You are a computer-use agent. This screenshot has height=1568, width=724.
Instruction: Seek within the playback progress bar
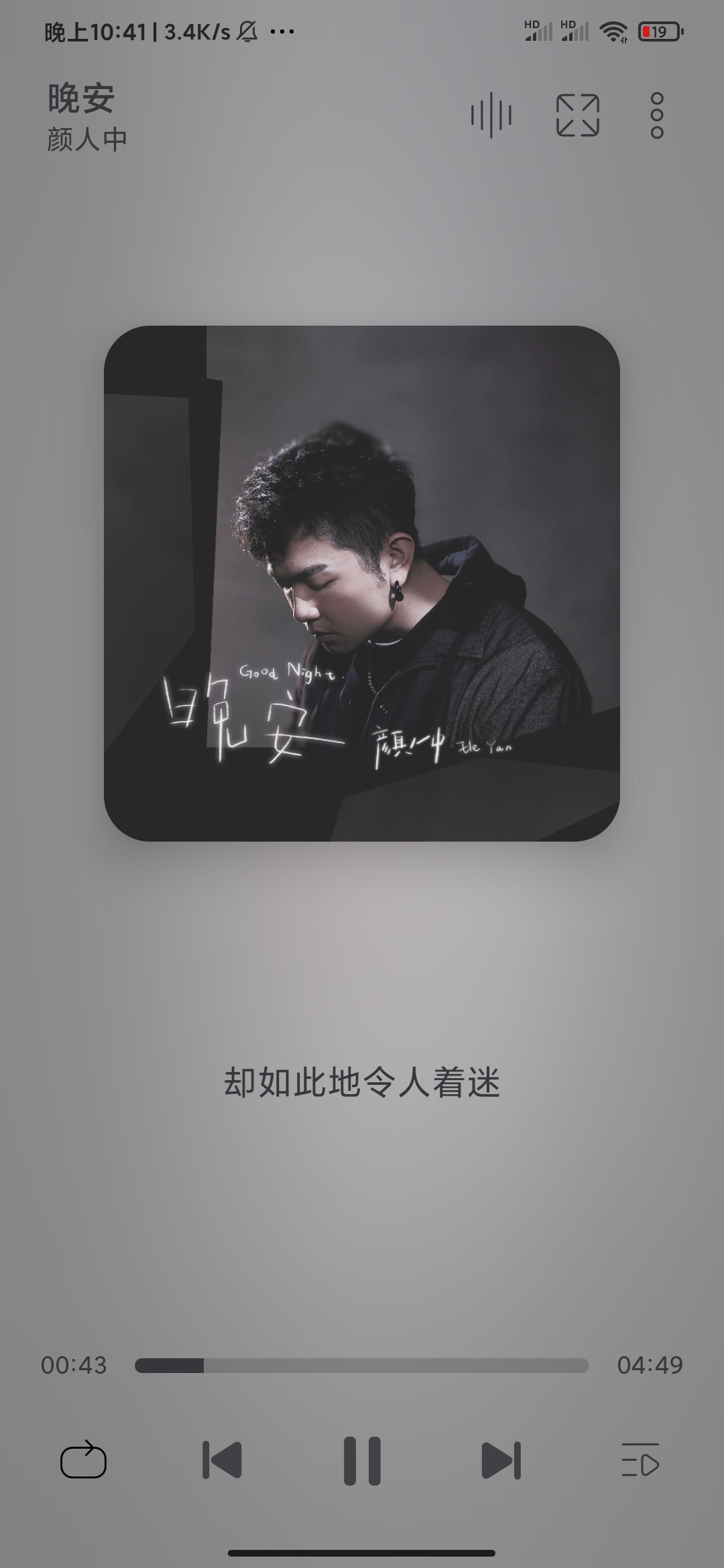coord(362,1365)
